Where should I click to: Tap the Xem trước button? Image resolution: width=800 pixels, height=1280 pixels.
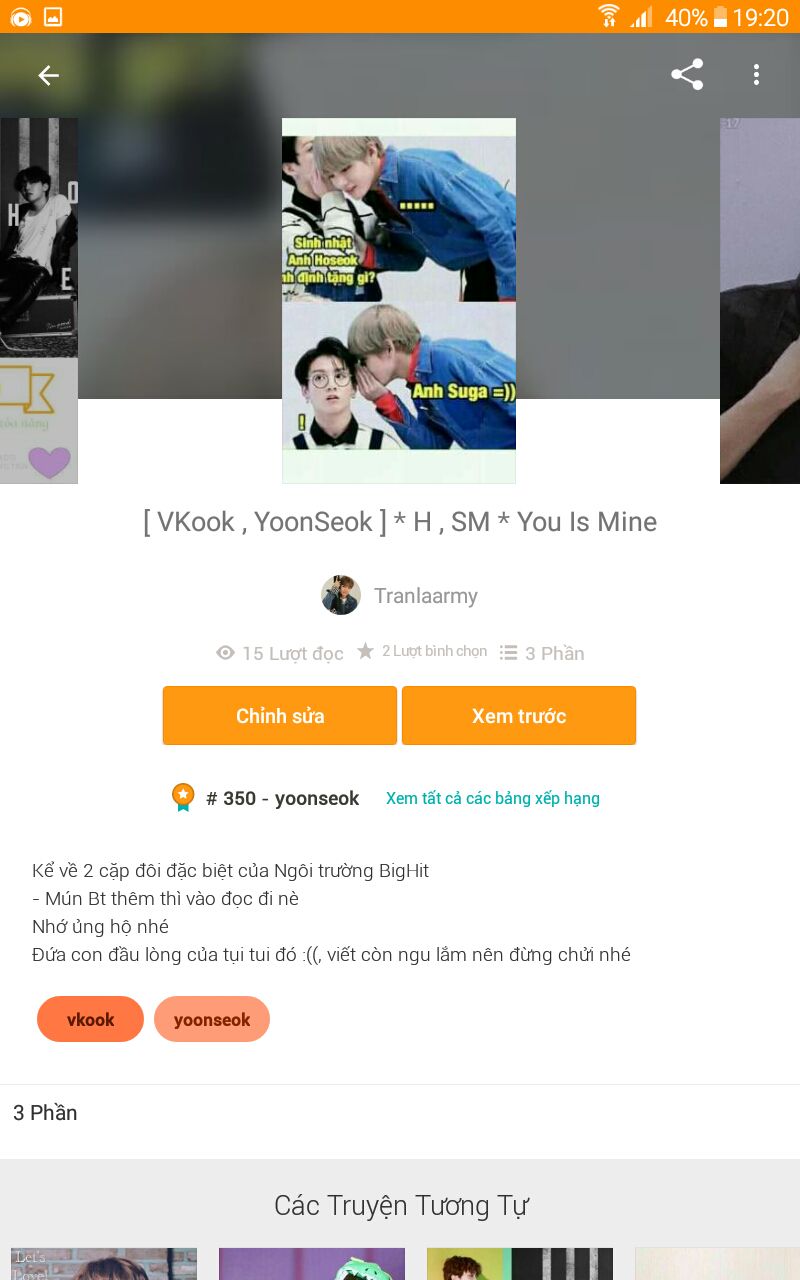click(519, 716)
